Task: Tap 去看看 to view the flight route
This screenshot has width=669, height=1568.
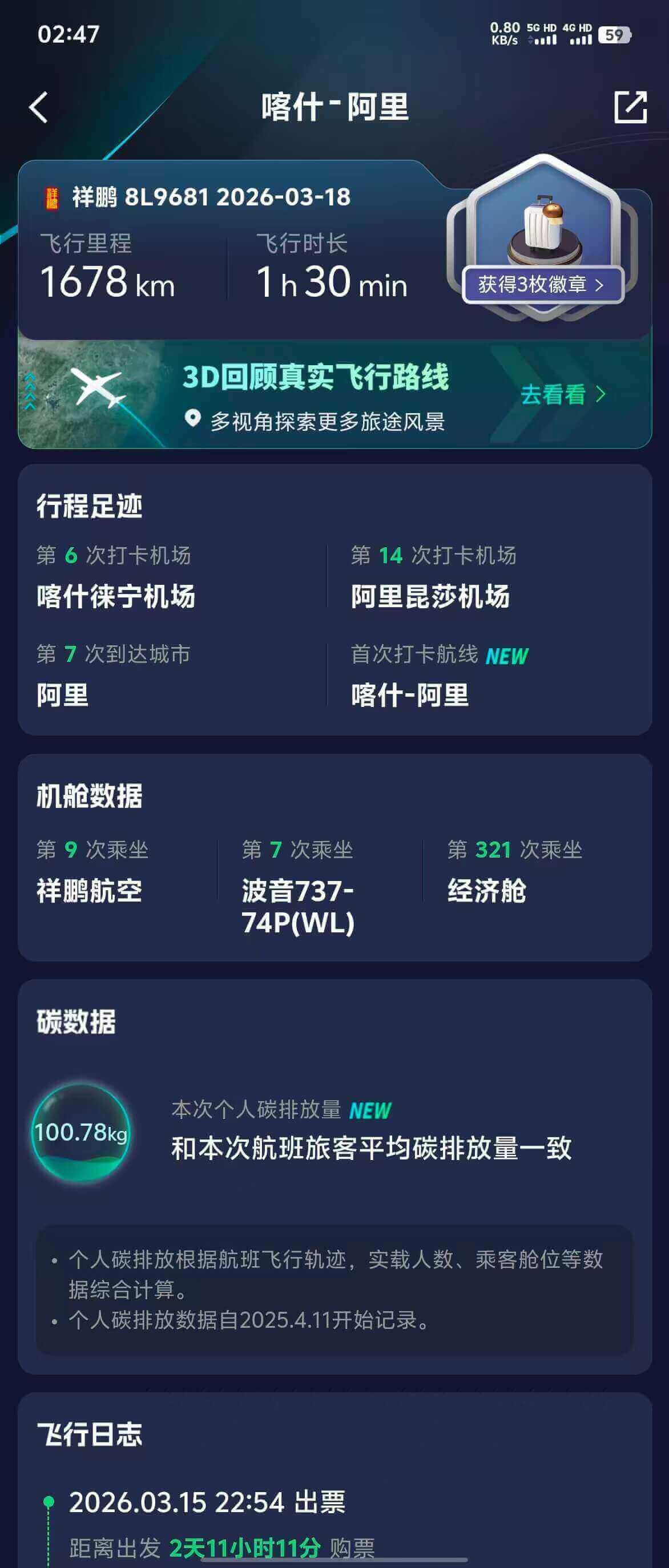Action: [562, 394]
